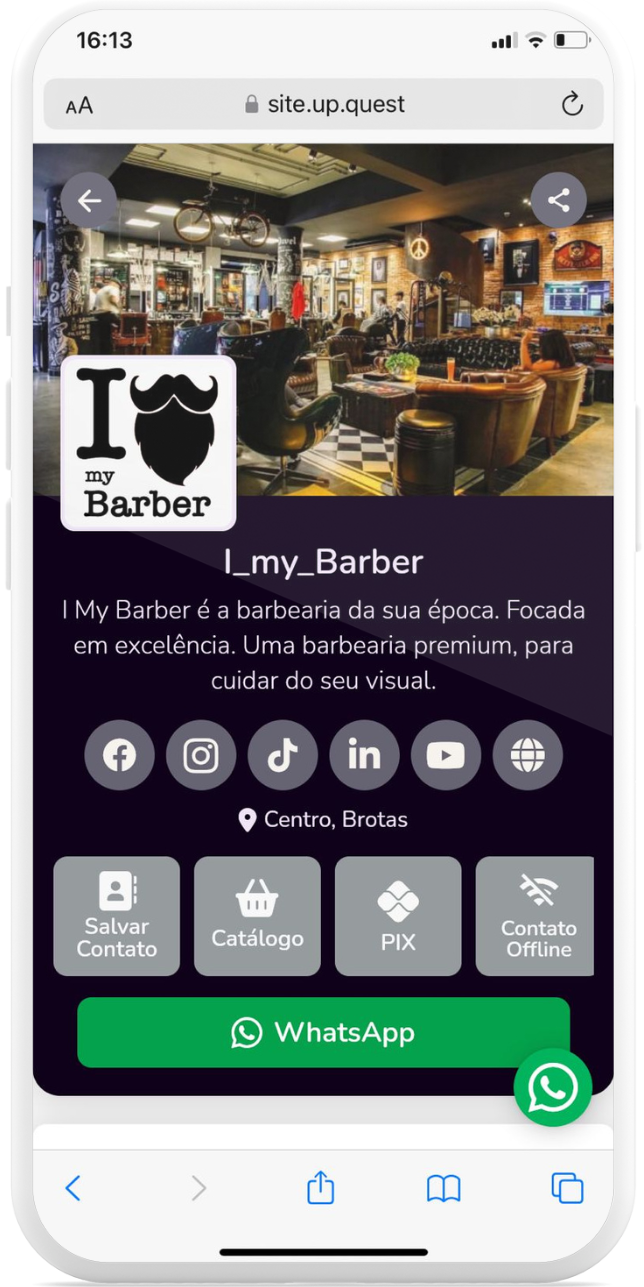Tap the green WhatsApp button

point(323,1032)
